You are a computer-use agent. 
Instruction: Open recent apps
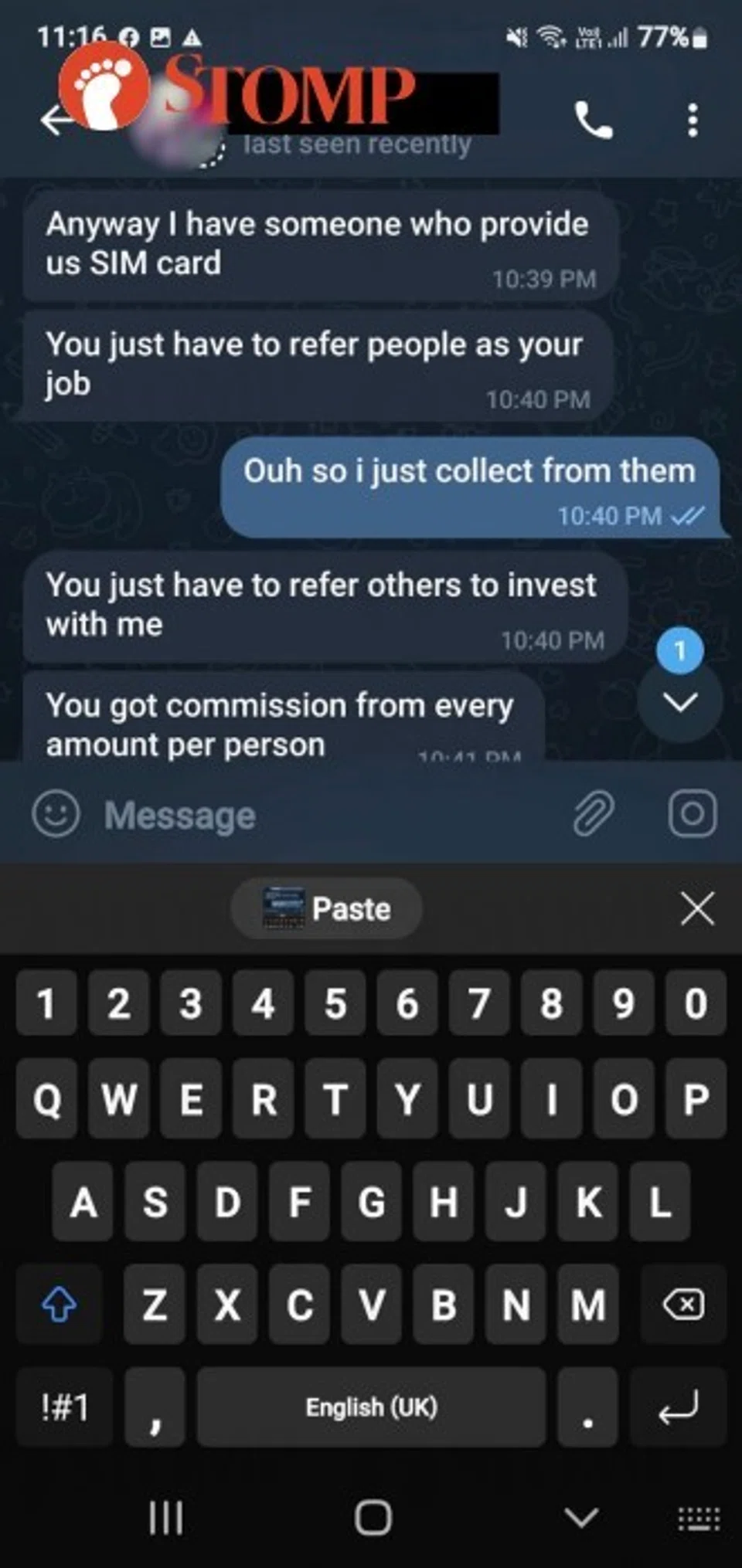(x=165, y=1518)
